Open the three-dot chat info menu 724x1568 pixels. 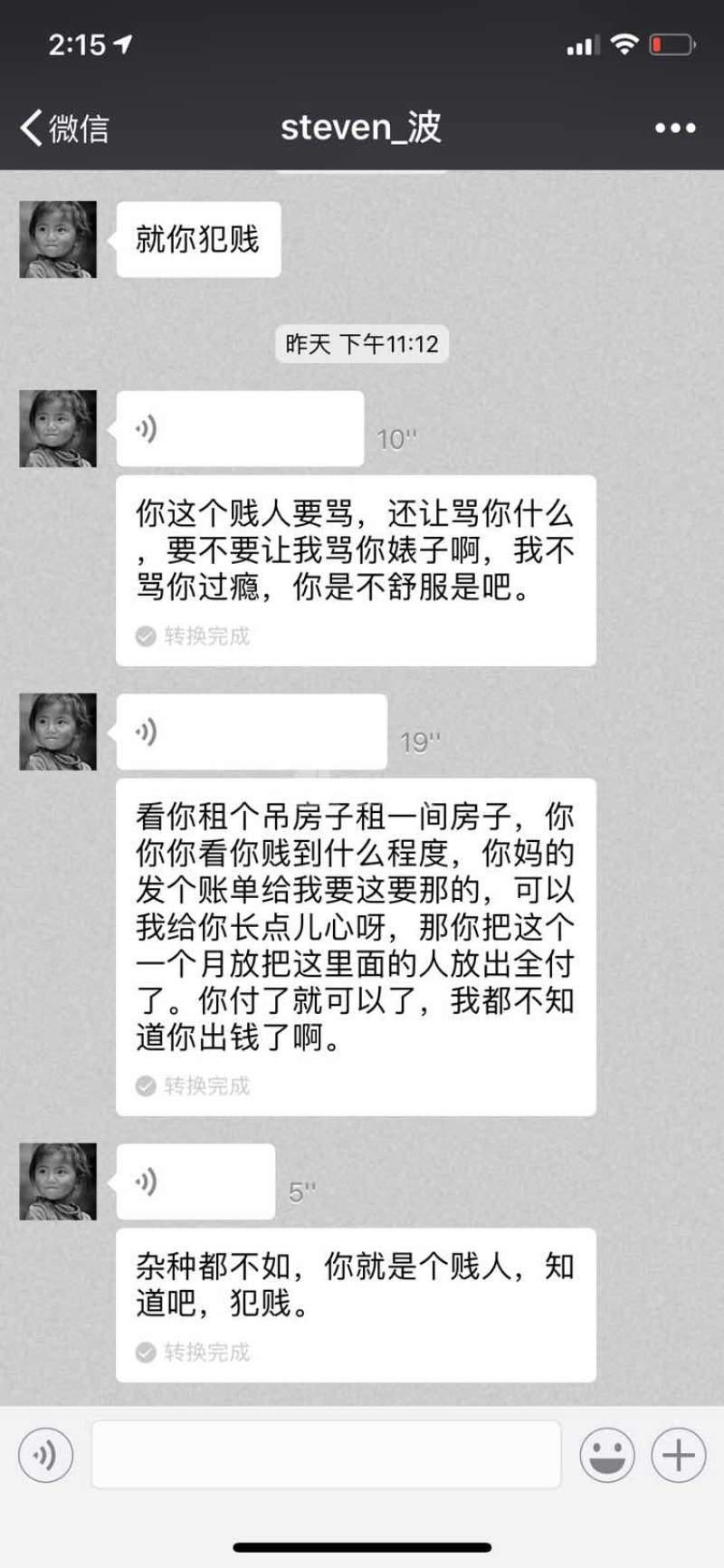coord(675,128)
